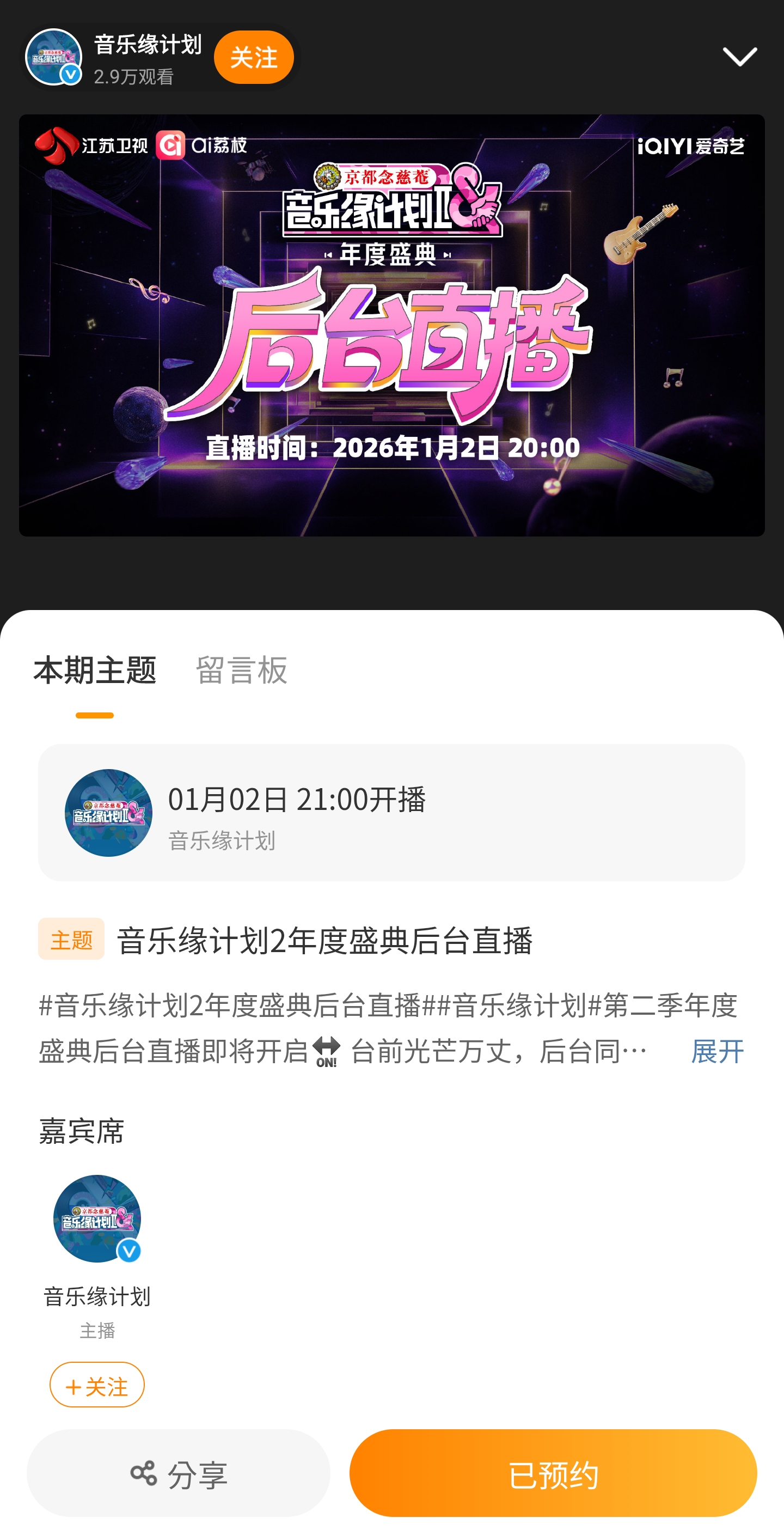Collapse the page with the down chevron
Viewport: 784px width, 1536px height.
pos(739,57)
